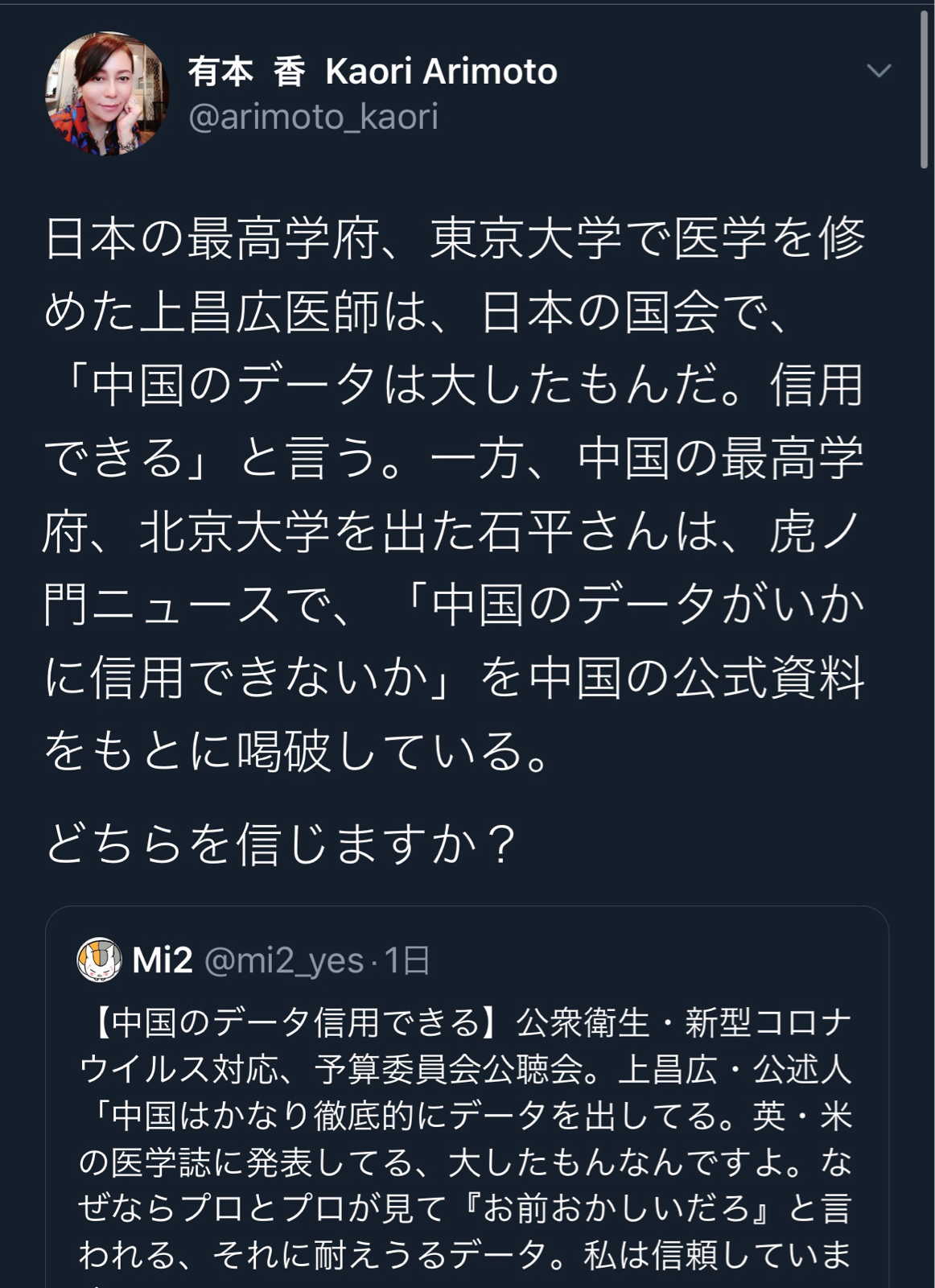The image size is (935, 1288).
Task: Visit the @arimoto_kaori profile handle
Action: 313,118
